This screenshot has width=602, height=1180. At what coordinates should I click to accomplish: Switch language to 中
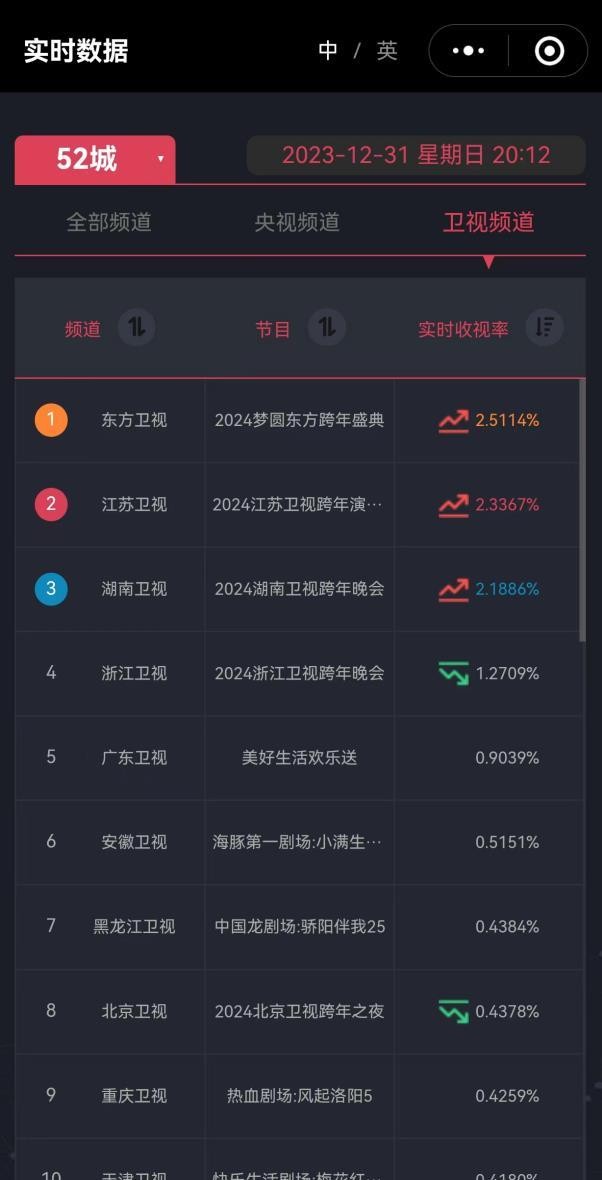328,51
